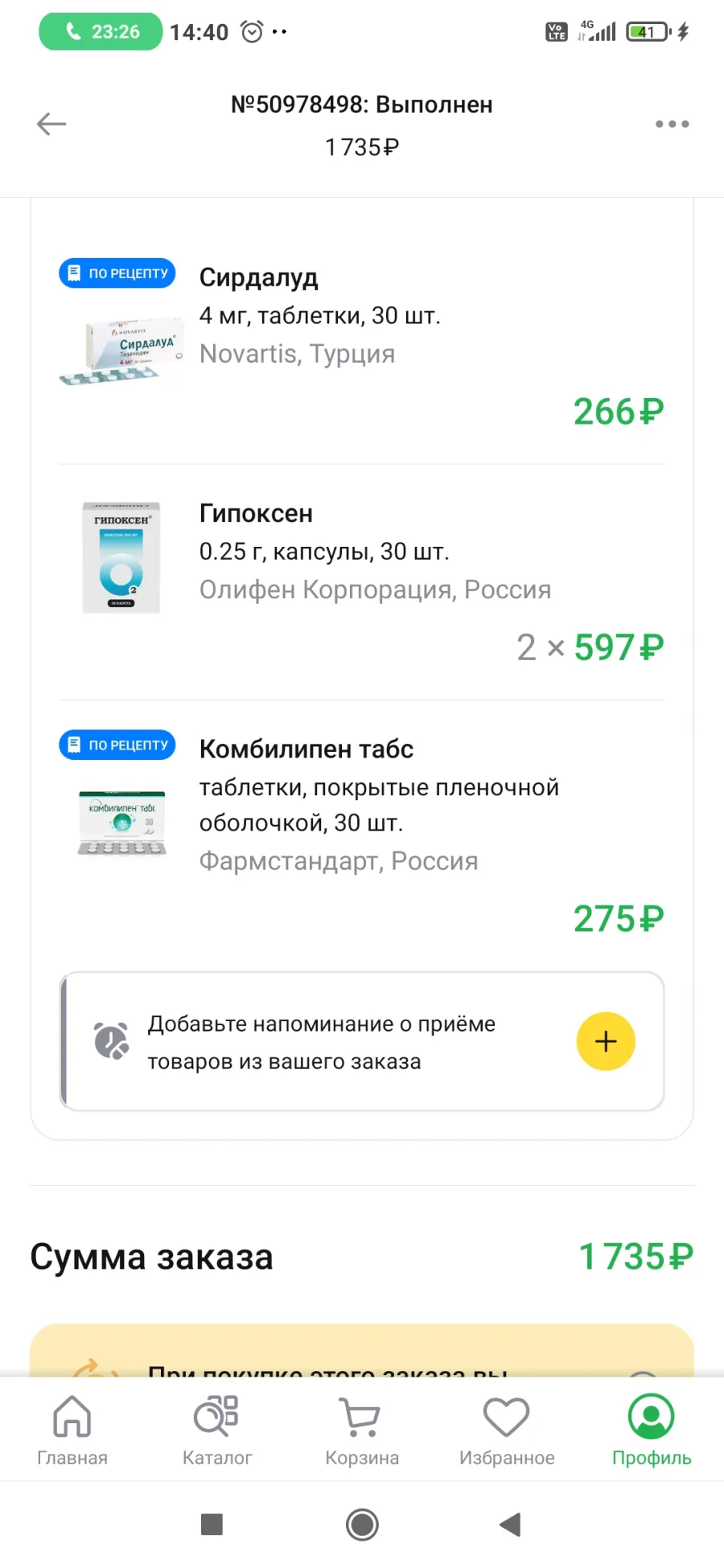This screenshot has height=1568, width=724.
Task: Tap the system home button
Action: point(362,1524)
